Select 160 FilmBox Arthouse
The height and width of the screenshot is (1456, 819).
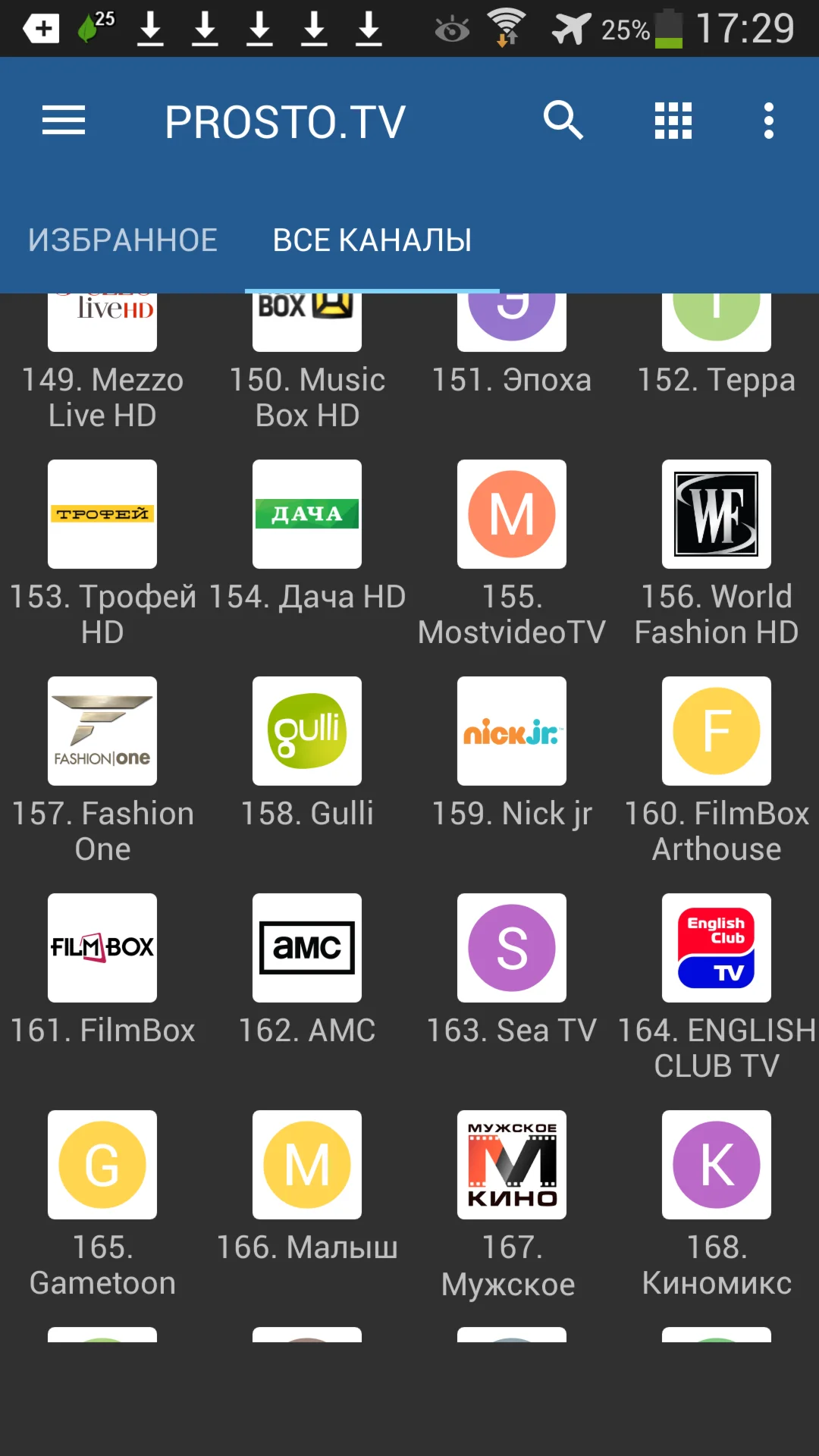[717, 731]
